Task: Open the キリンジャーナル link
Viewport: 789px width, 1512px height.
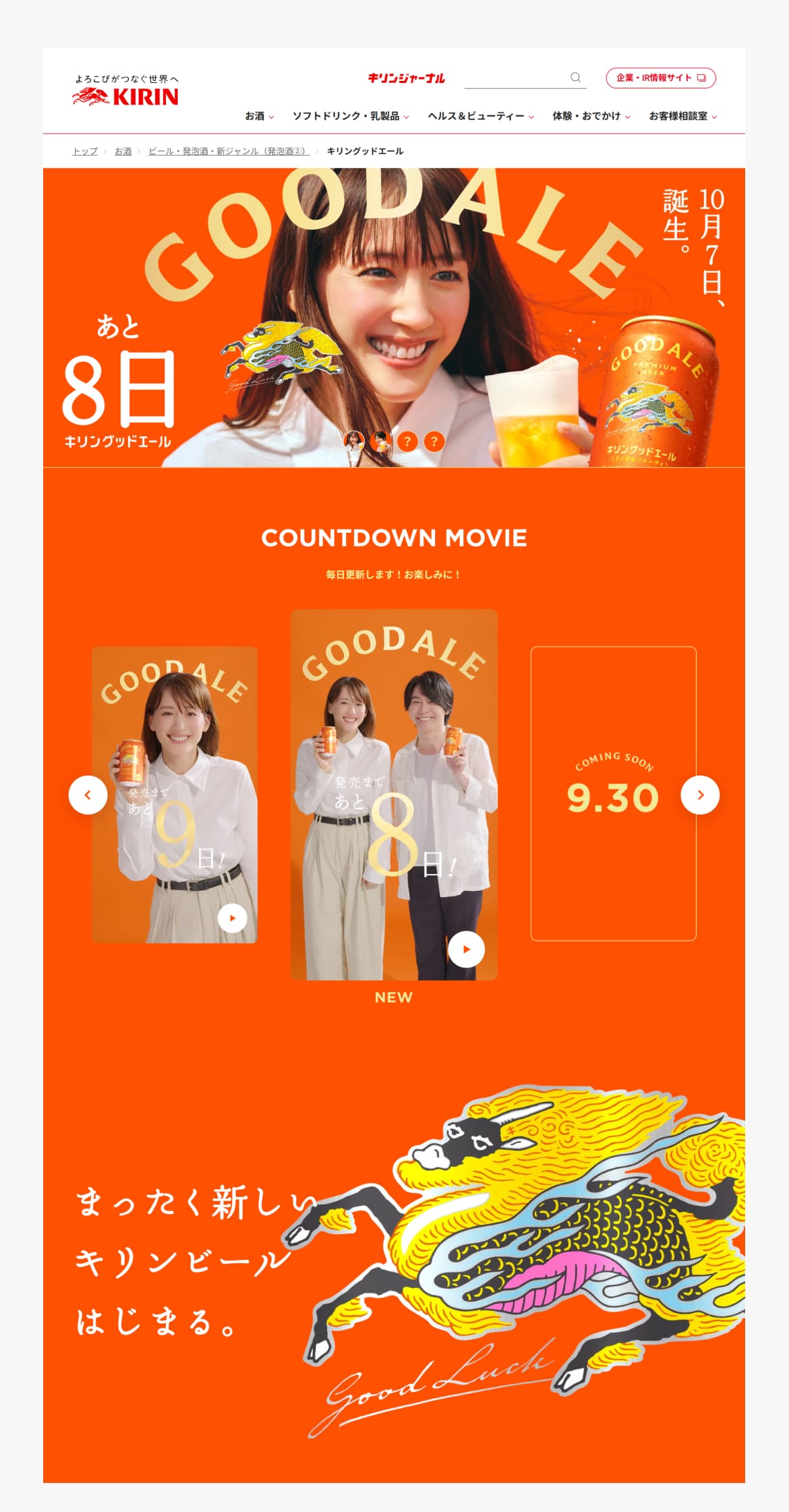Action: (x=406, y=78)
